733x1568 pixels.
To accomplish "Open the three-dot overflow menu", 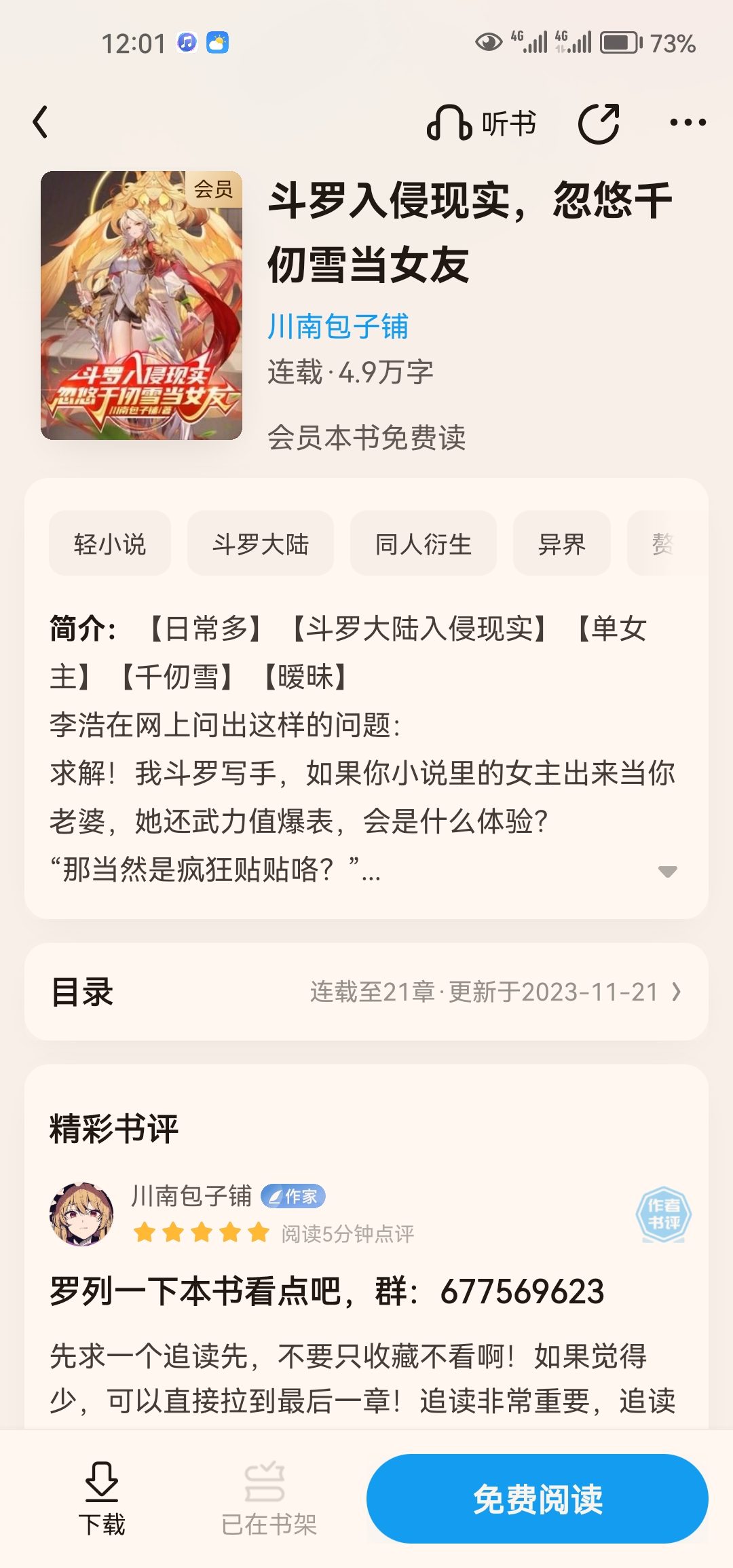I will tap(688, 123).
